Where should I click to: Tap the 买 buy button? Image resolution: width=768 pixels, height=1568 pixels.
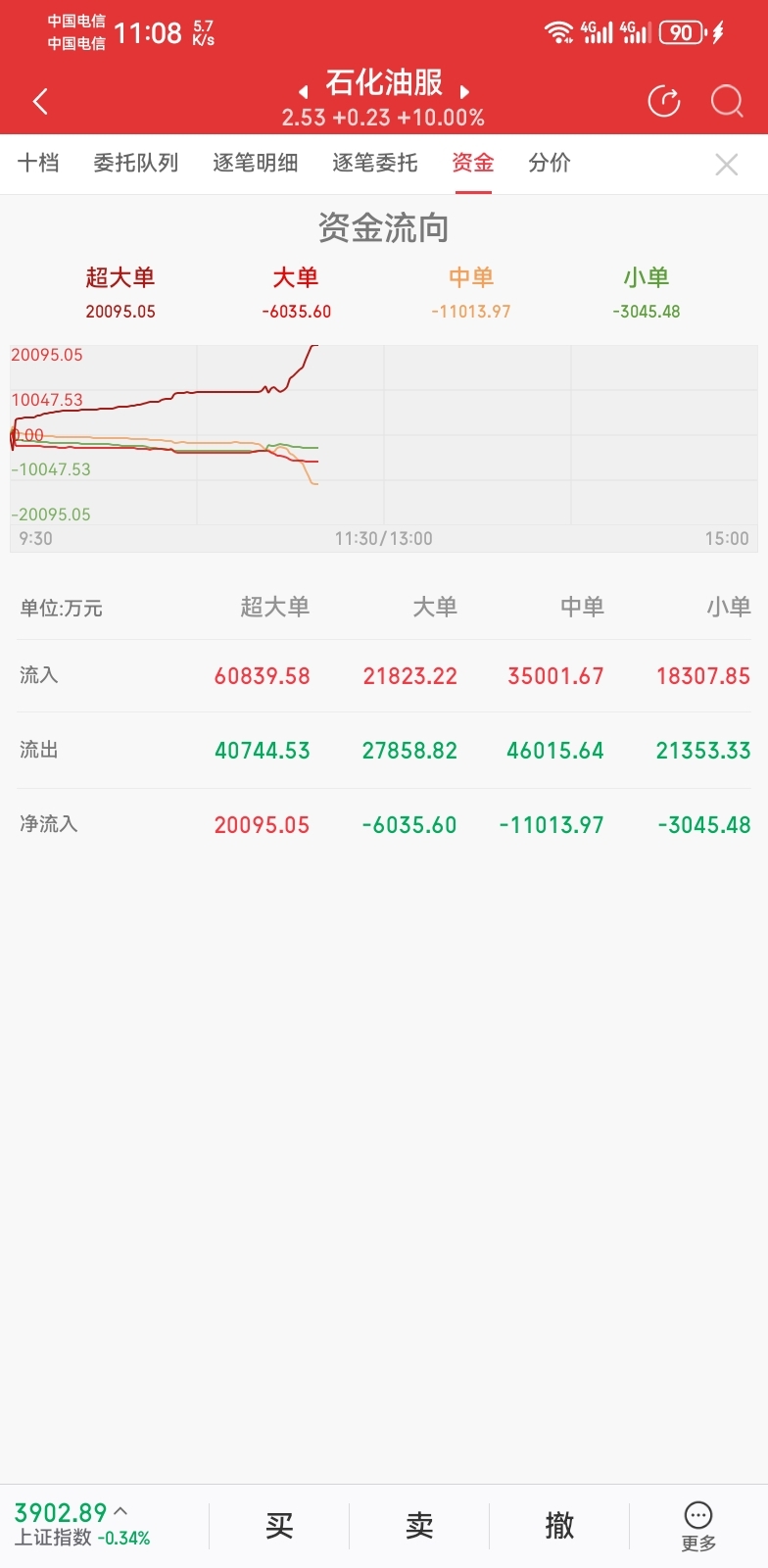pos(279,1526)
